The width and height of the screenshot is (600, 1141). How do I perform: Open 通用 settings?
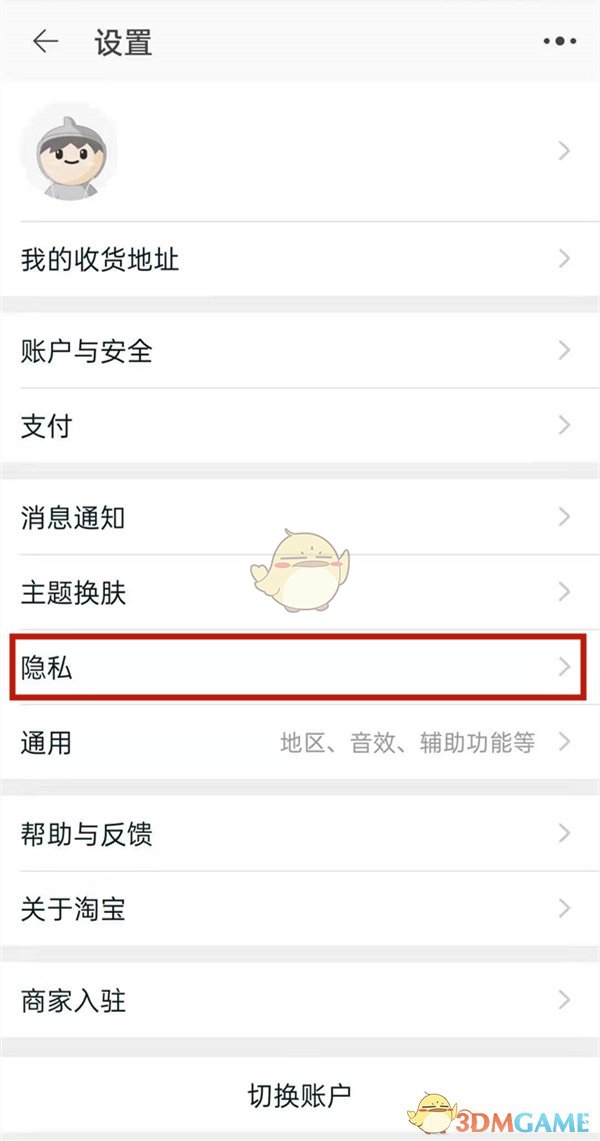300,742
